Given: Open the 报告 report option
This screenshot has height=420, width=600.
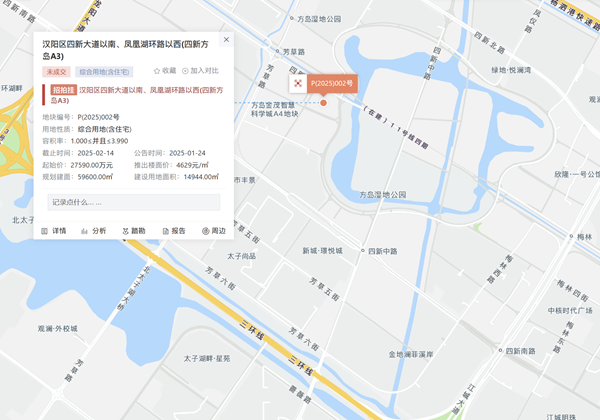Looking at the screenshot, I should (173, 230).
